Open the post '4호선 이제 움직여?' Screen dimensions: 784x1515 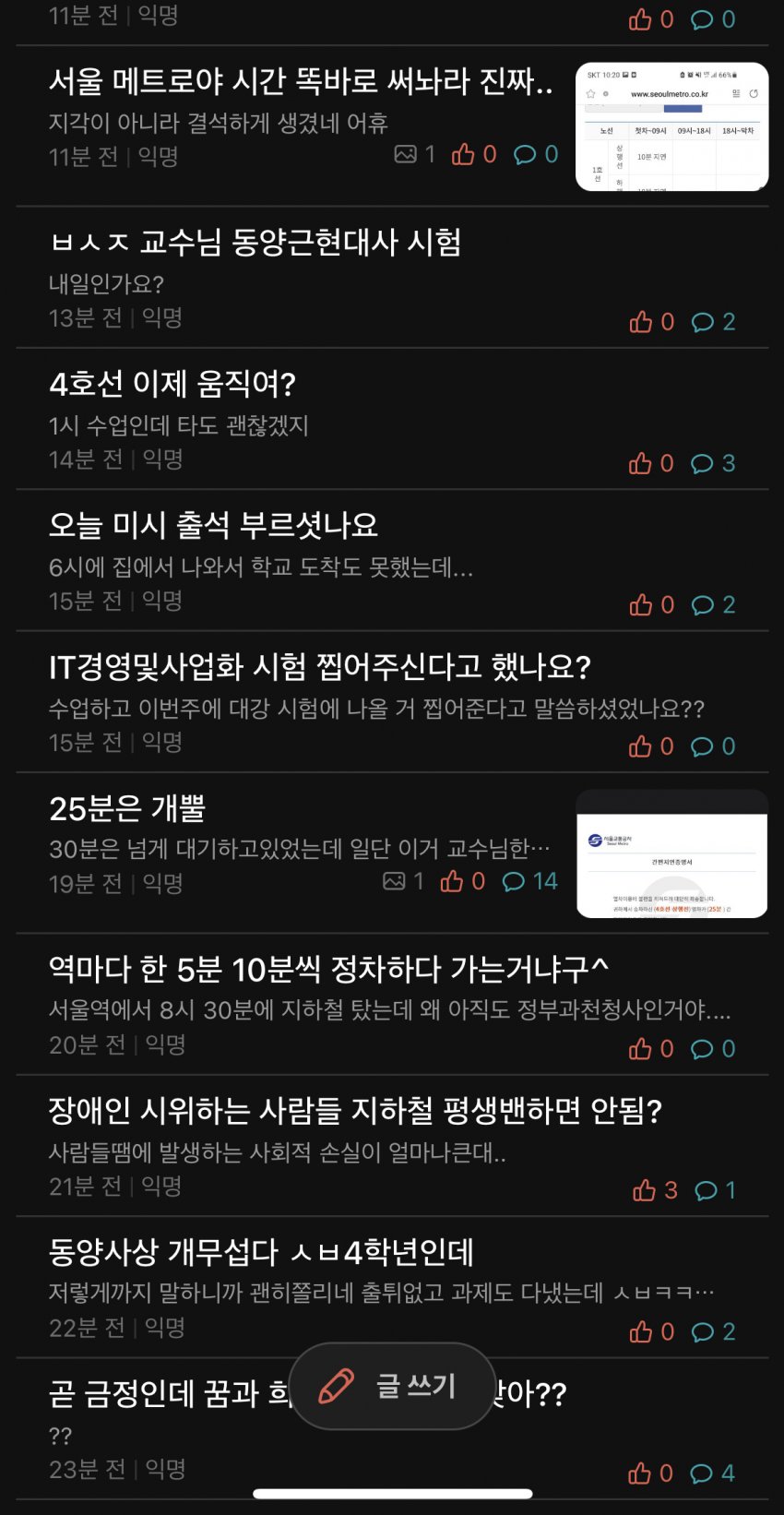172,384
